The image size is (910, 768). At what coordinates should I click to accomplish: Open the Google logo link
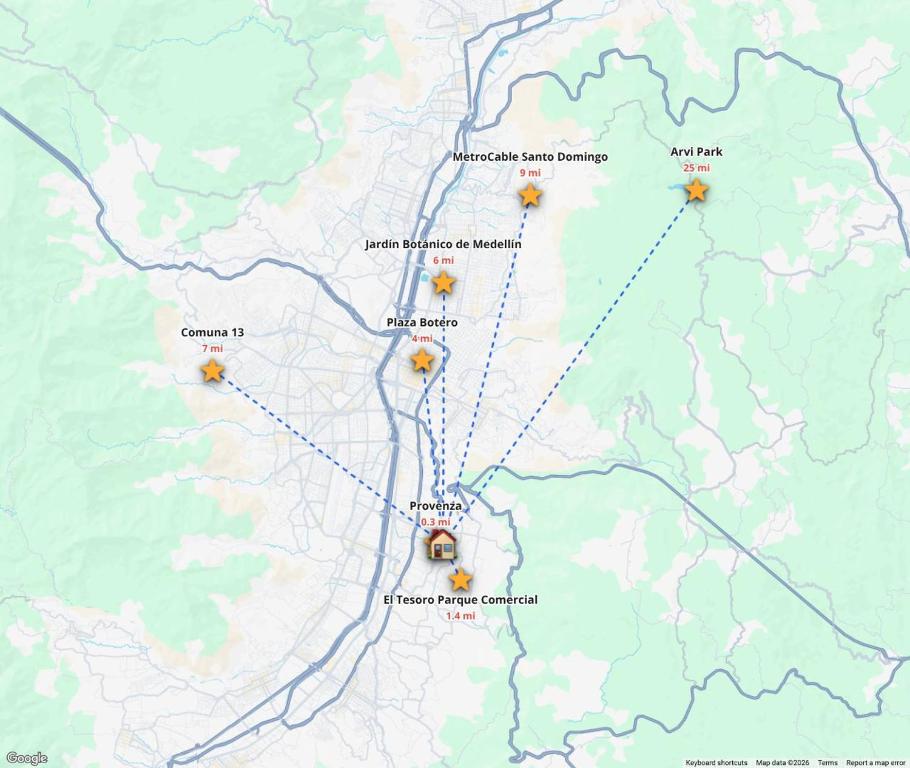(27, 758)
